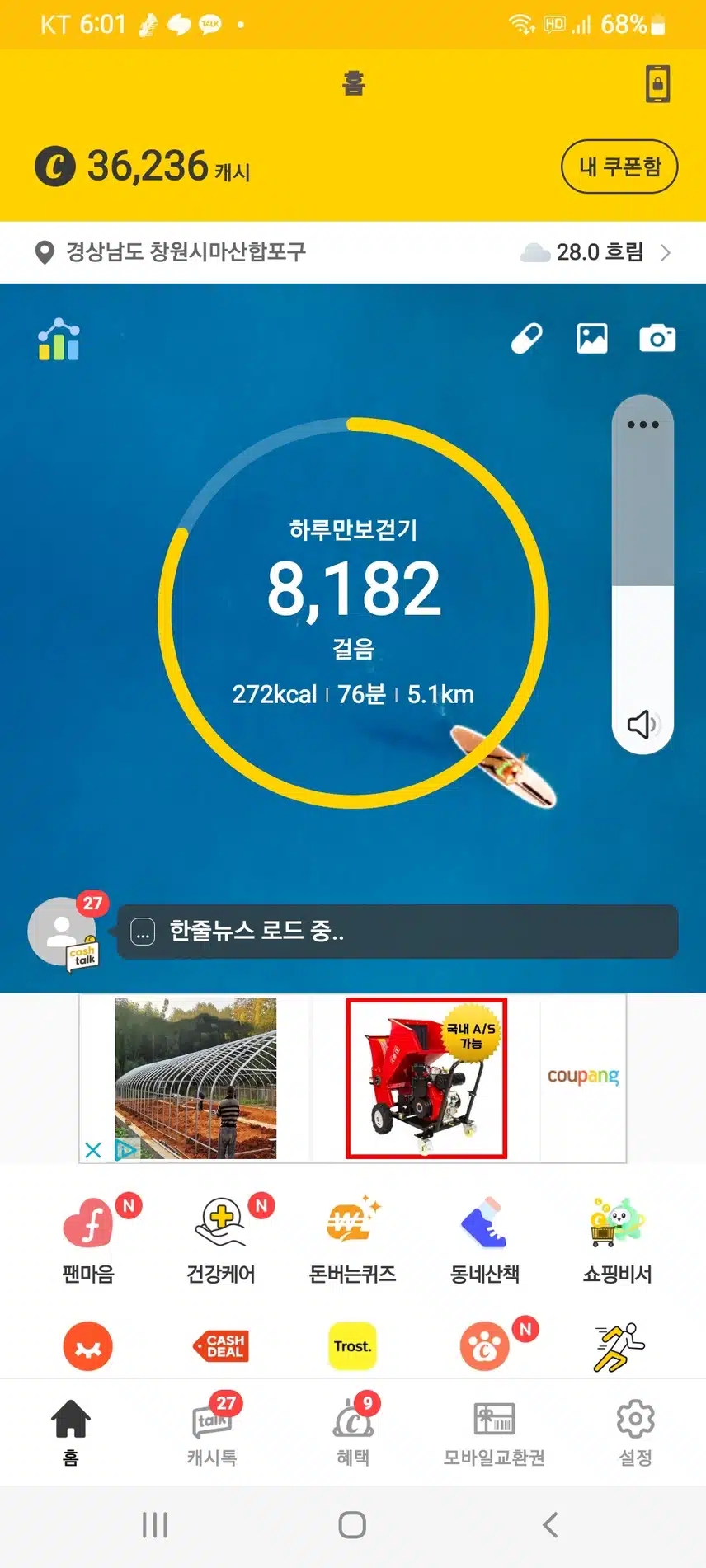Screen dimensions: 706x1568
Task: Open 건강케어 shortcut
Action: tap(220, 1240)
